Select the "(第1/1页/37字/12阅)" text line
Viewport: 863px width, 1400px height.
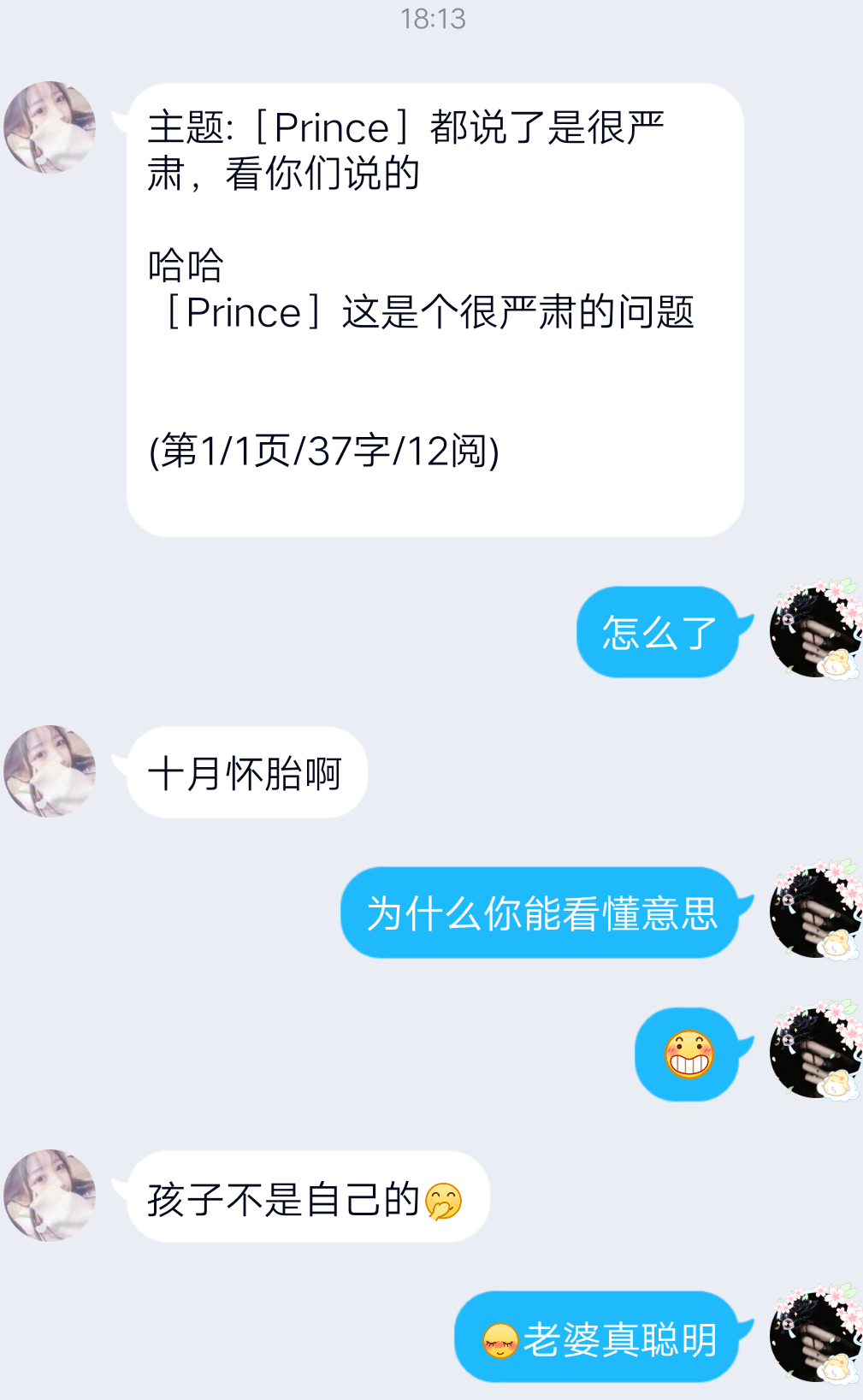point(323,451)
